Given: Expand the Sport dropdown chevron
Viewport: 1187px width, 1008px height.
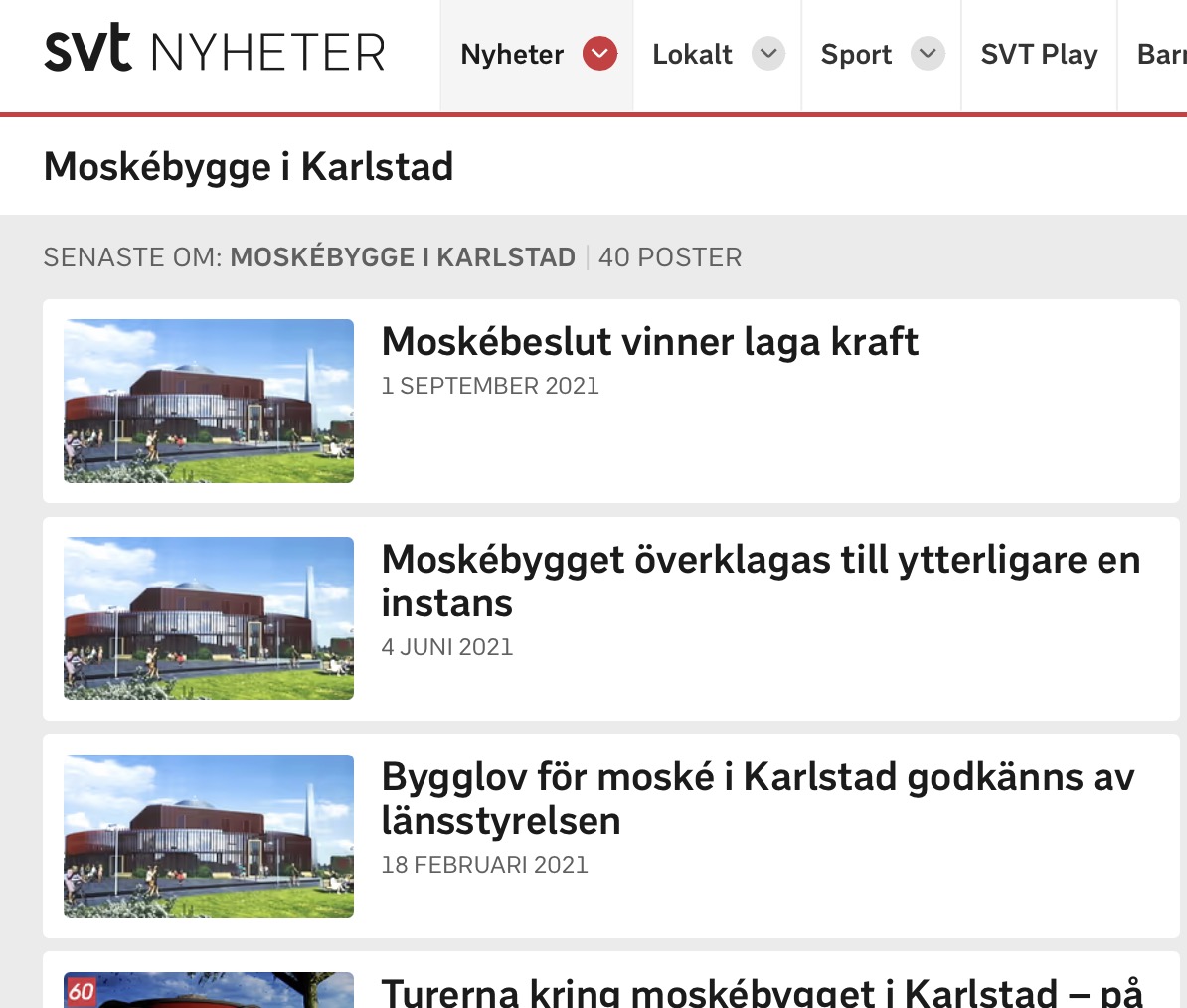Looking at the screenshot, I should pos(928,54).
